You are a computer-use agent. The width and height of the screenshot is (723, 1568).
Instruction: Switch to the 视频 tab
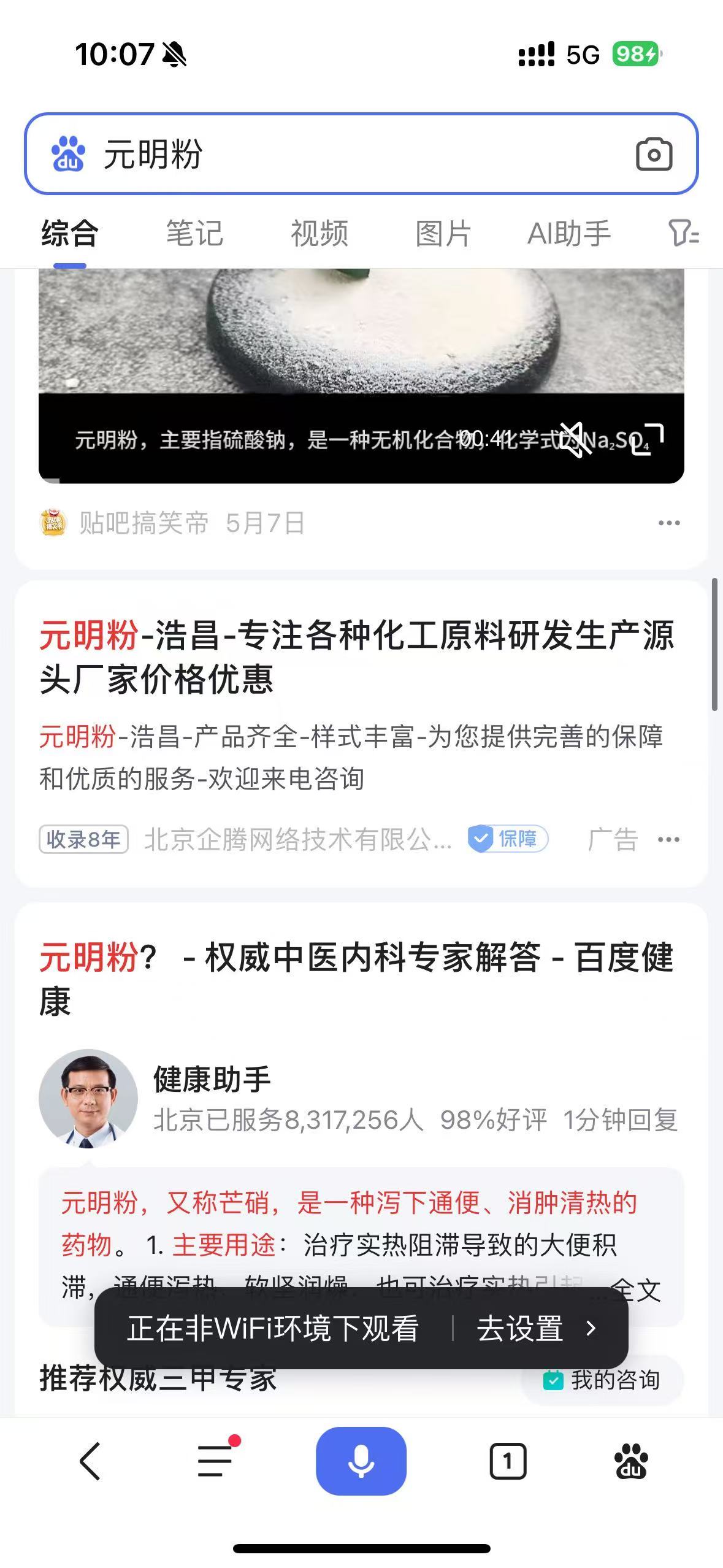[x=319, y=234]
